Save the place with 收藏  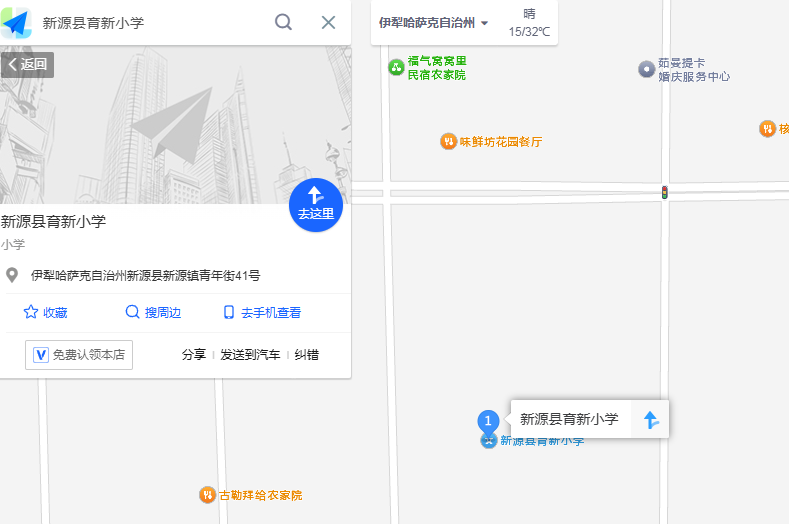46,312
